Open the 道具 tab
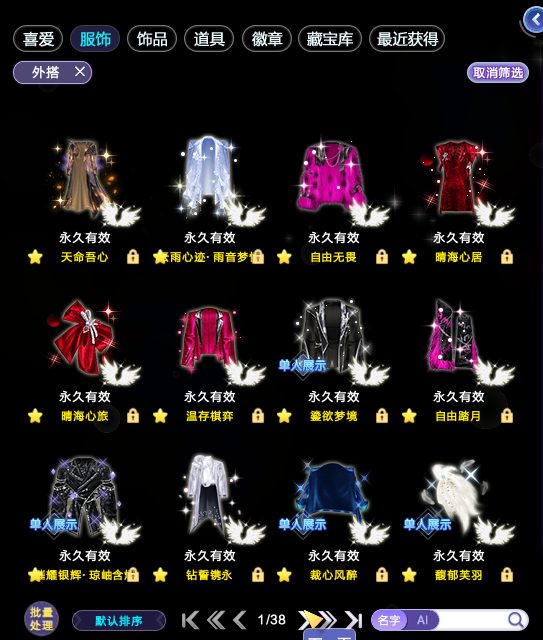Screen dimensions: 543x640 pyautogui.click(x=209, y=39)
